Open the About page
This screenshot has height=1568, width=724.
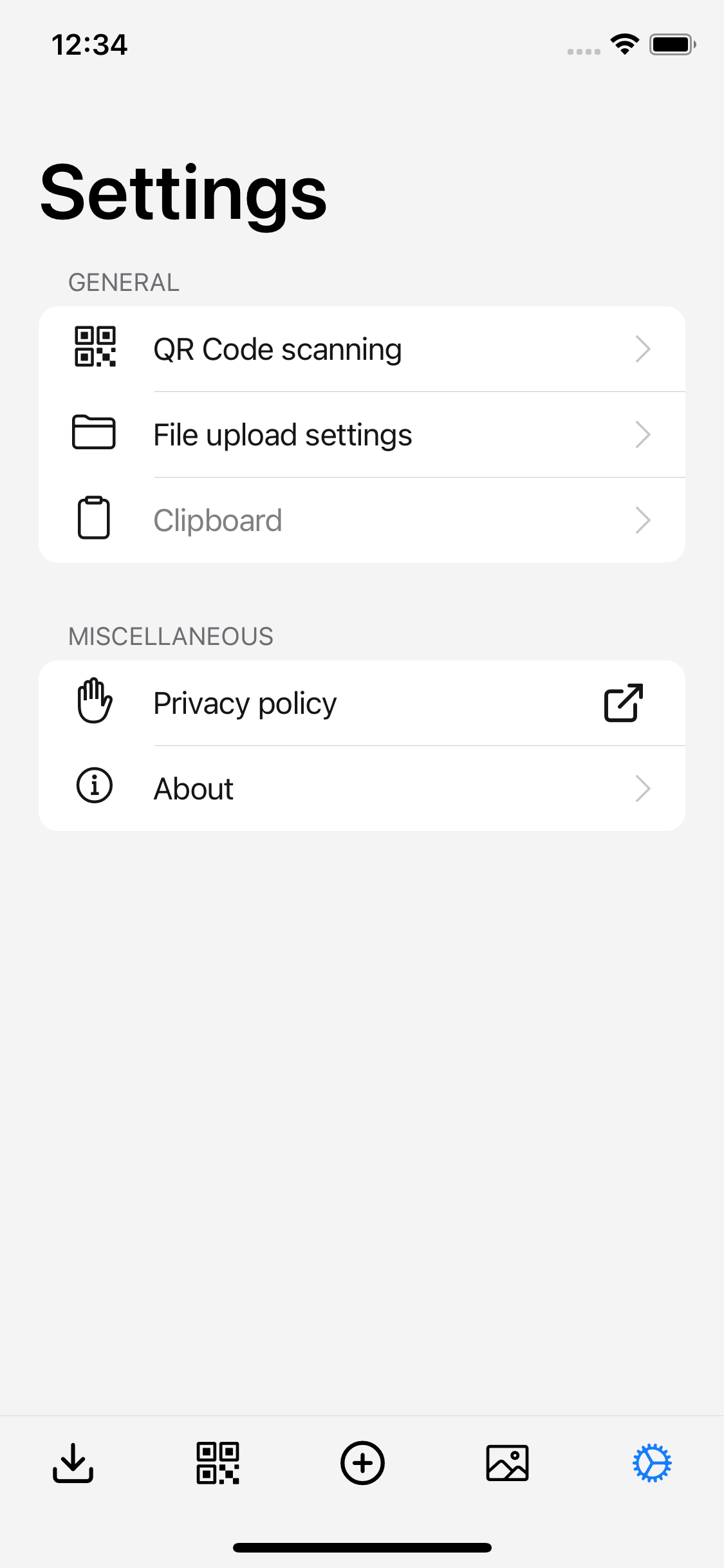click(x=362, y=789)
